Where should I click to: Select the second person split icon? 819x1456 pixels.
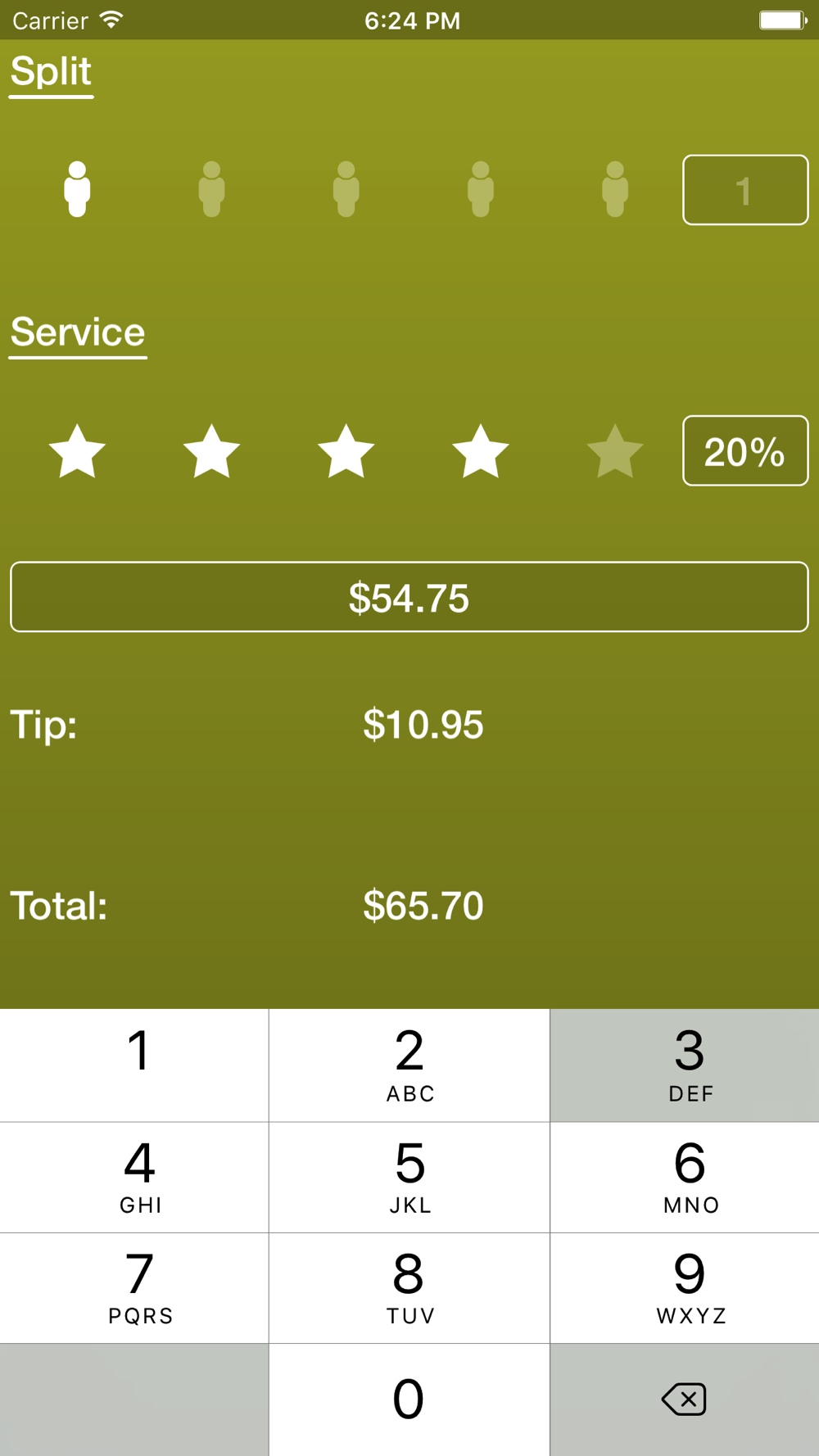(211, 189)
